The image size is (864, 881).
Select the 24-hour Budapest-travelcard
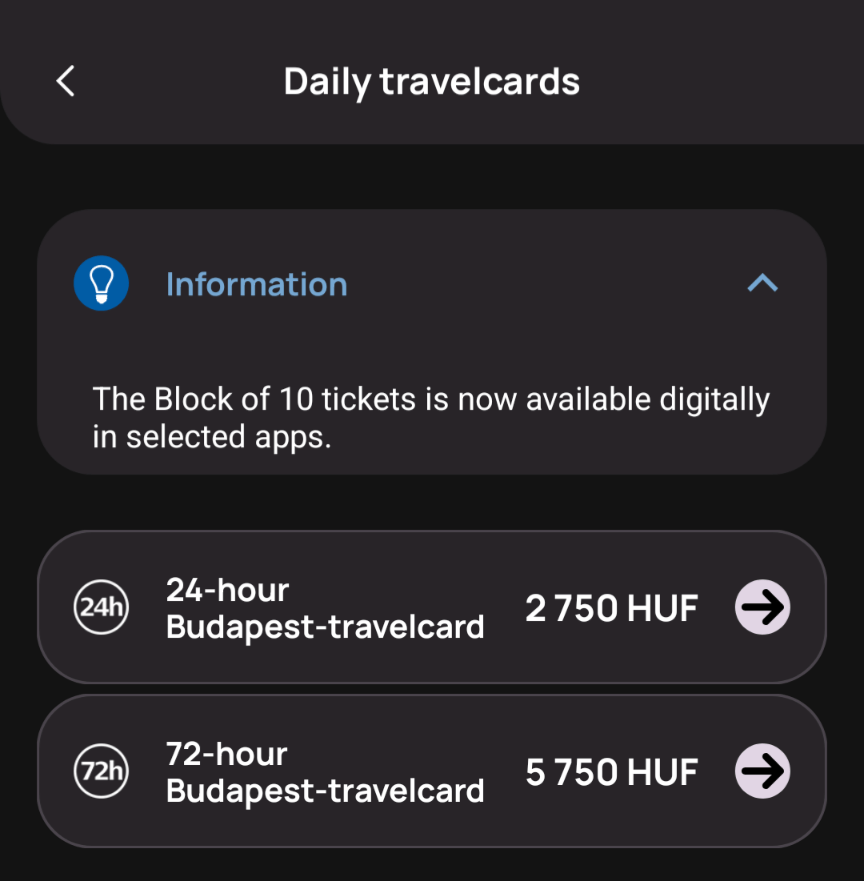[432, 608]
